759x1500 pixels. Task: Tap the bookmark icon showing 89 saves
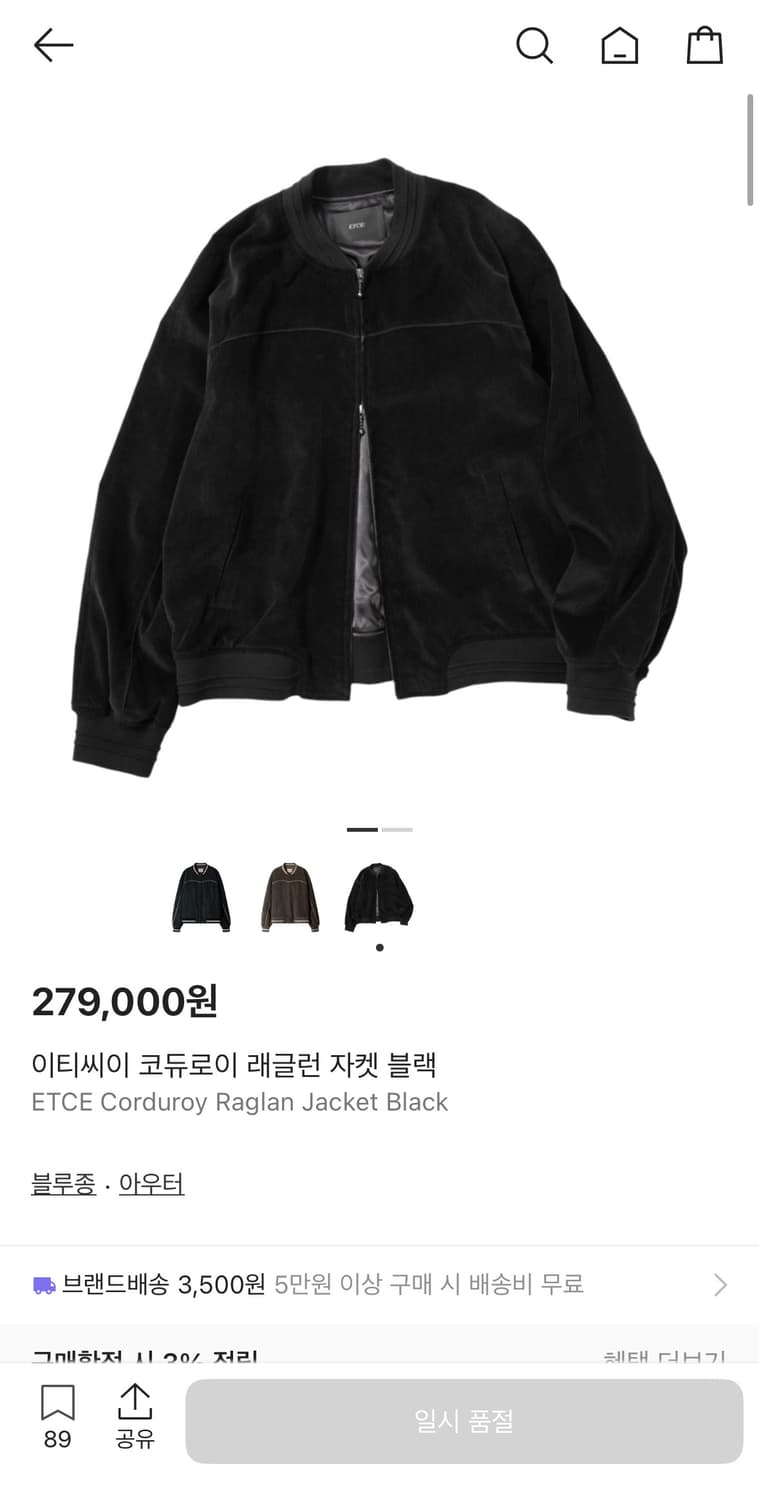(x=57, y=1413)
